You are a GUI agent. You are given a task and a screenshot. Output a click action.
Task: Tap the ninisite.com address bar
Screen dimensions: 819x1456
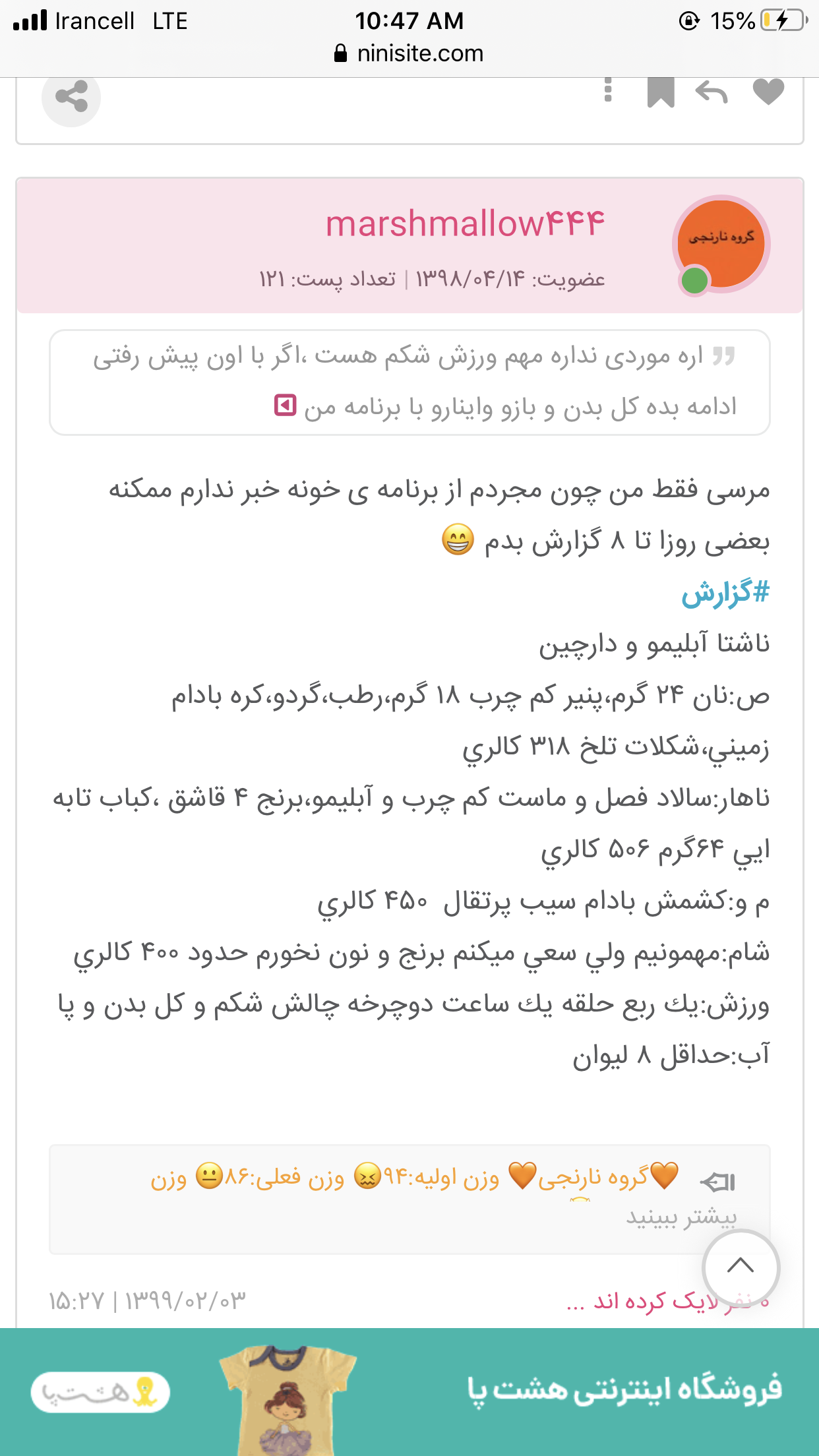tap(409, 53)
